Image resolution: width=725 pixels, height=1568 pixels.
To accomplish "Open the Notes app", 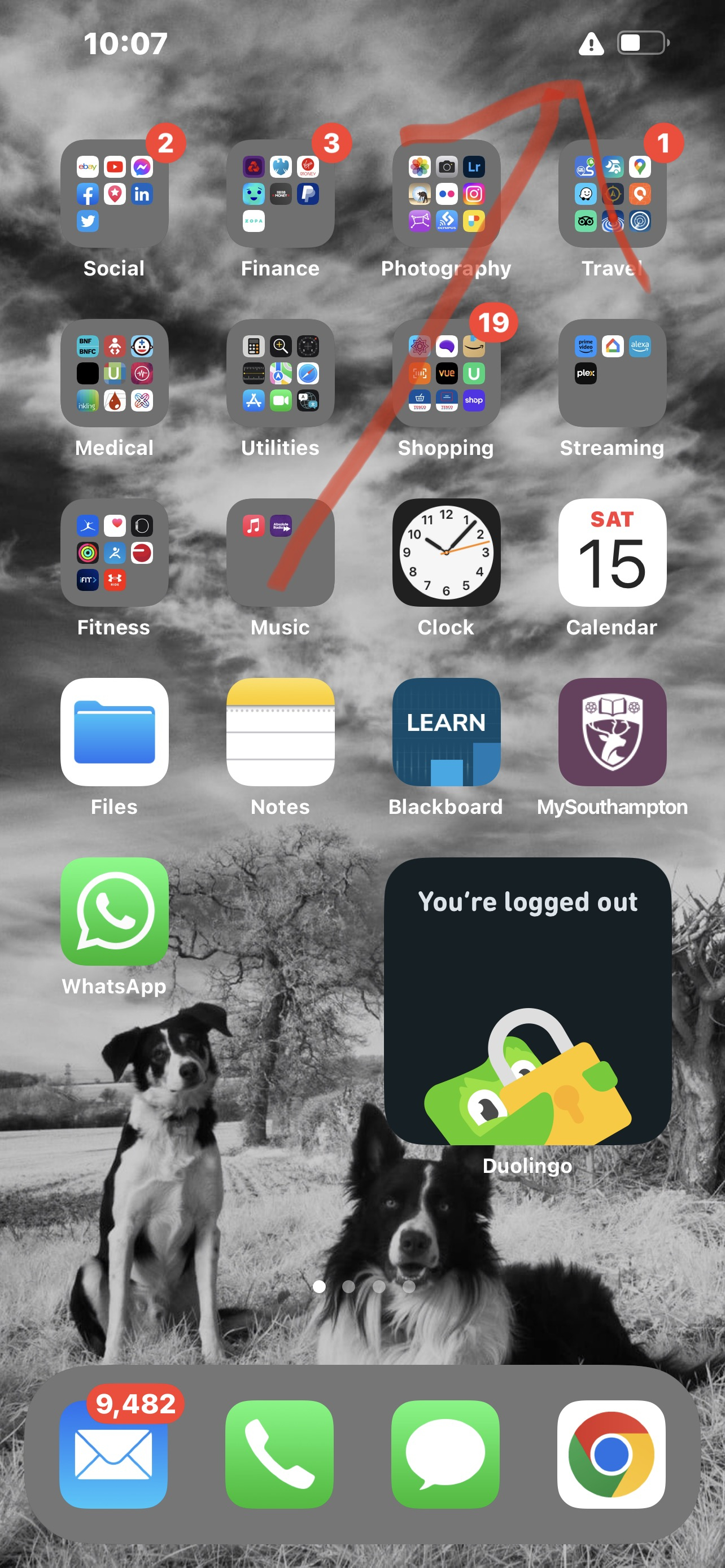I will (x=280, y=732).
